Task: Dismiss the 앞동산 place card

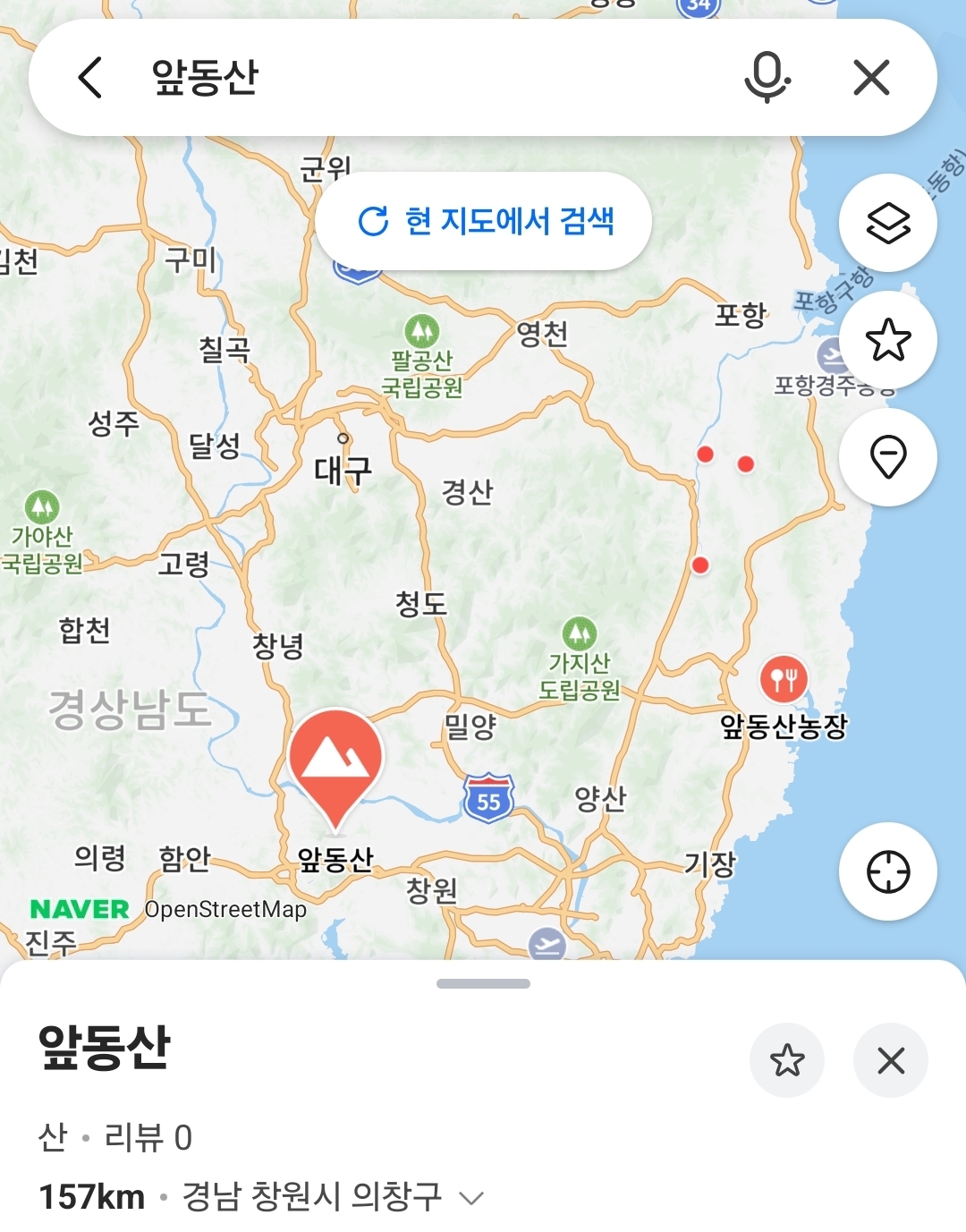Action: 891,1060
